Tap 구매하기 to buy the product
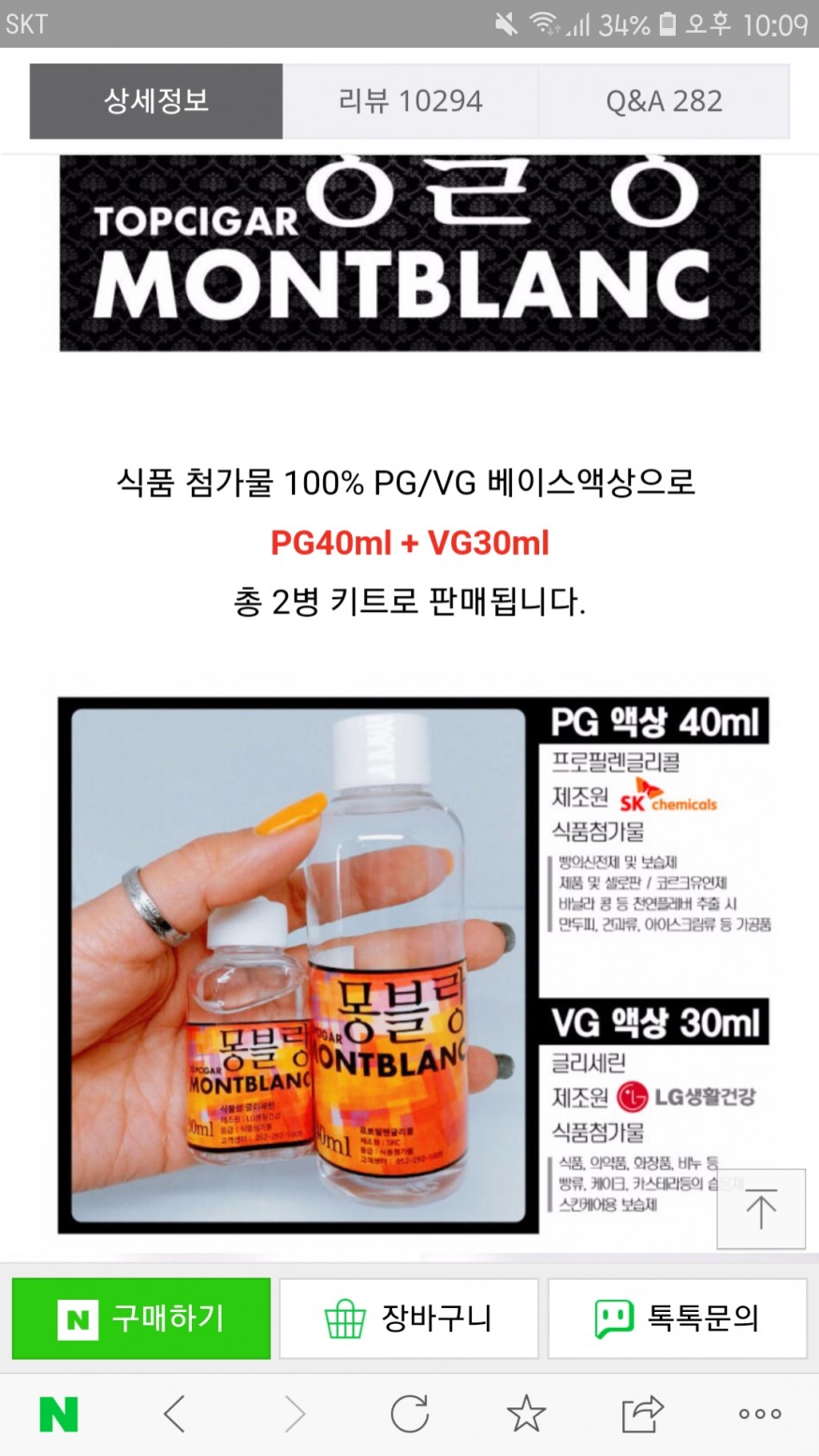The height and width of the screenshot is (1456, 819). 141,1318
